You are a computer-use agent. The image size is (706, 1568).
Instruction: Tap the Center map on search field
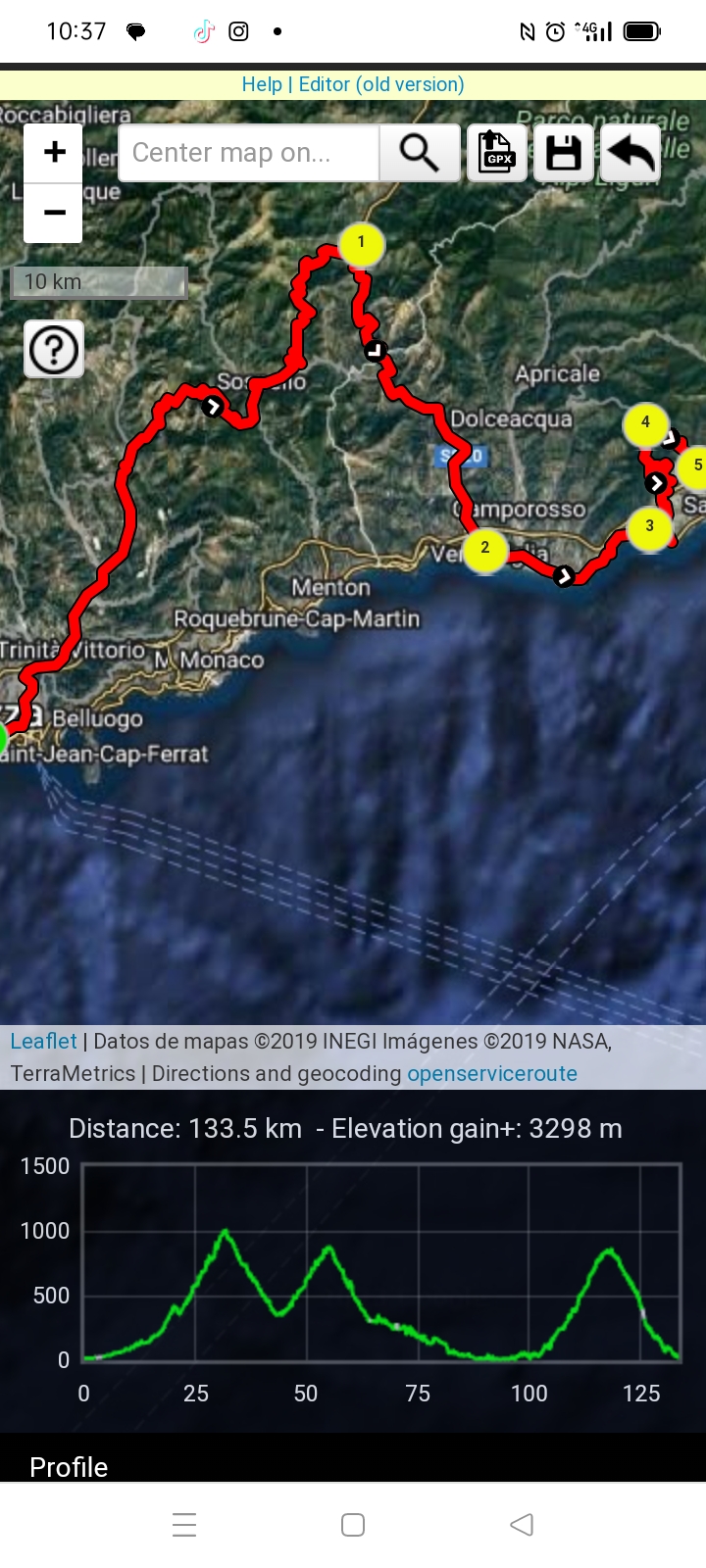click(x=249, y=153)
